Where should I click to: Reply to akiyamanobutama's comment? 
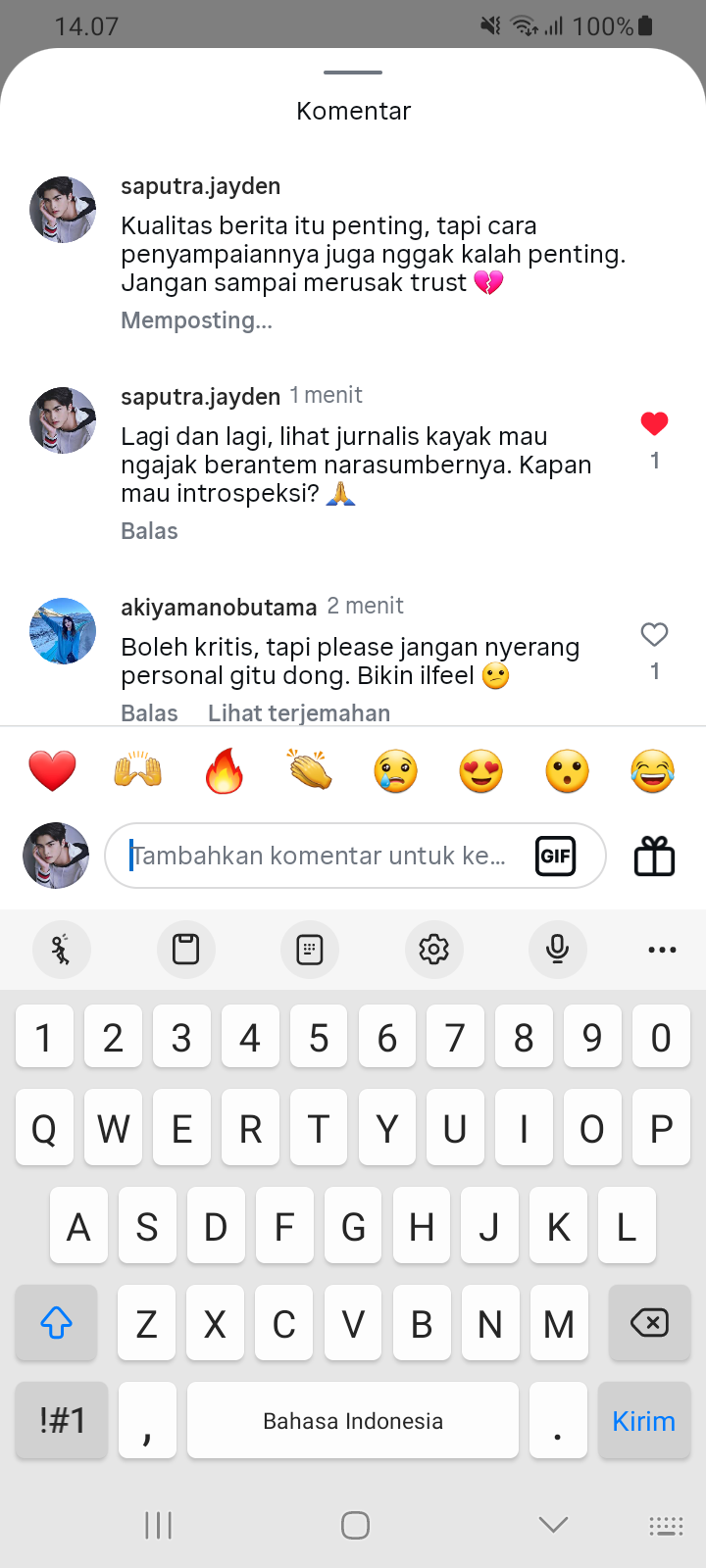click(x=149, y=713)
